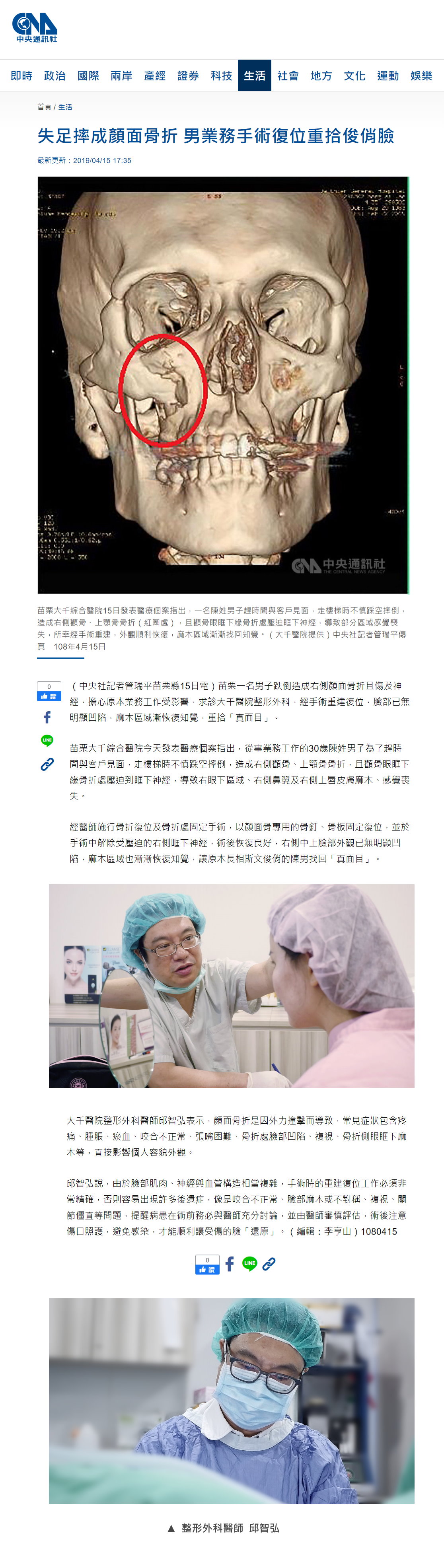Screen dimensions: 444x1568
Task: Switch to the 科技 section
Action: pyautogui.click(x=221, y=76)
